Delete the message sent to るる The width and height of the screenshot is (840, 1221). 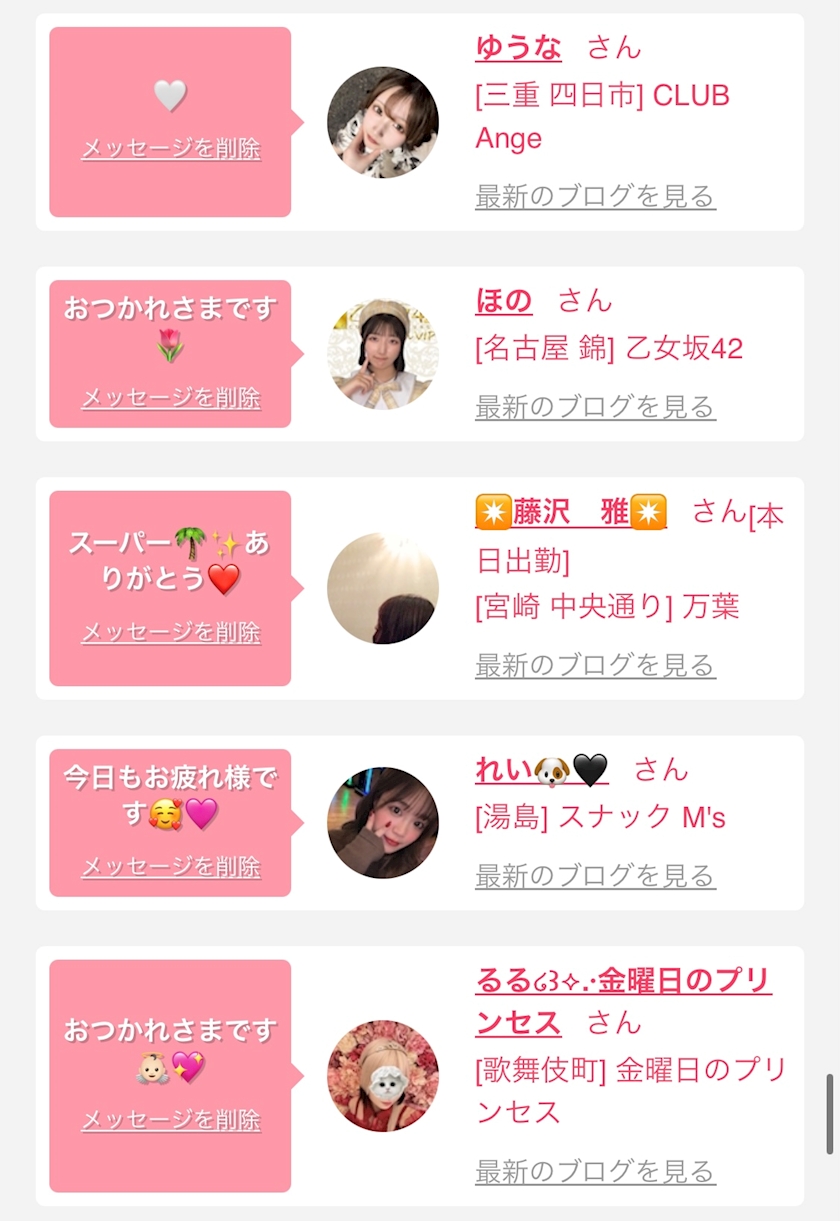pos(170,1119)
